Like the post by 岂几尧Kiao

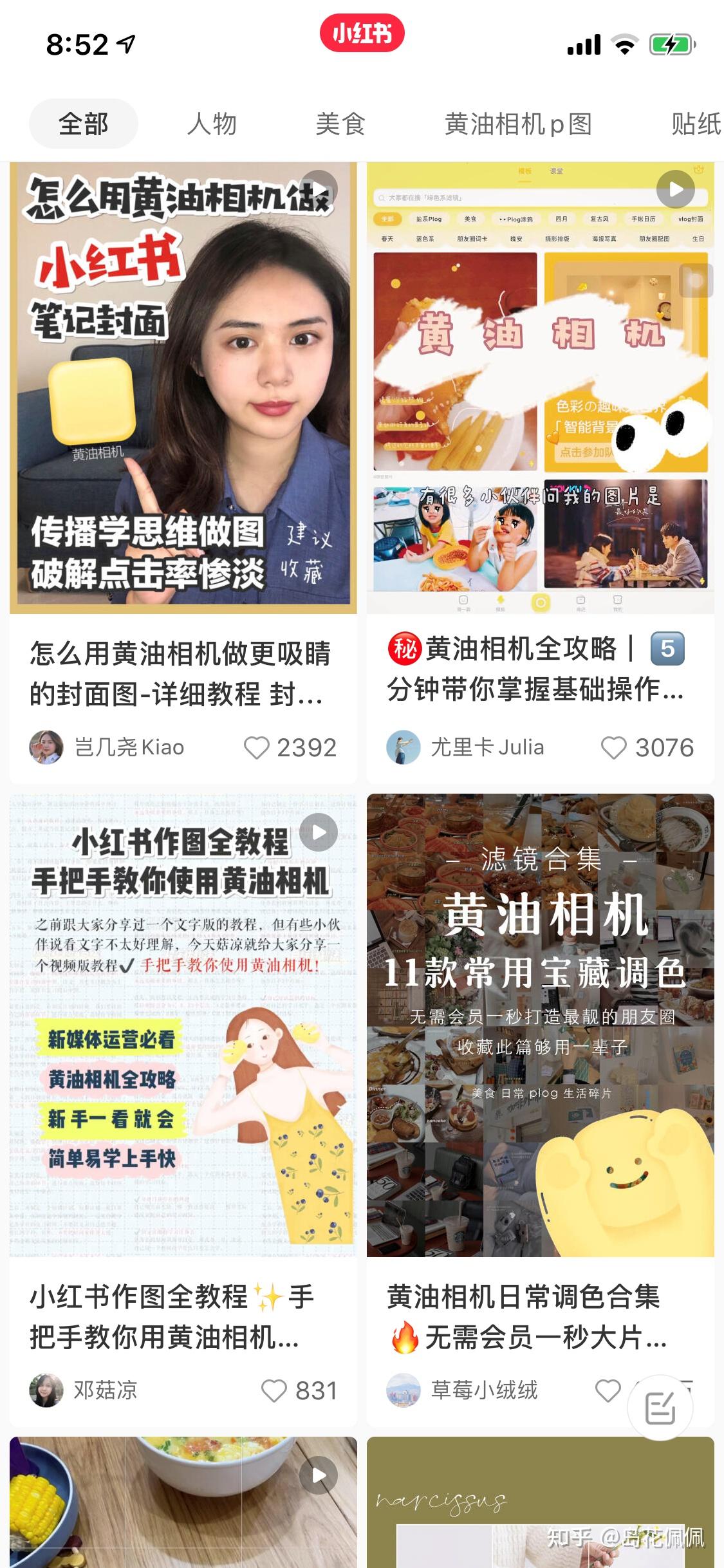tap(257, 748)
